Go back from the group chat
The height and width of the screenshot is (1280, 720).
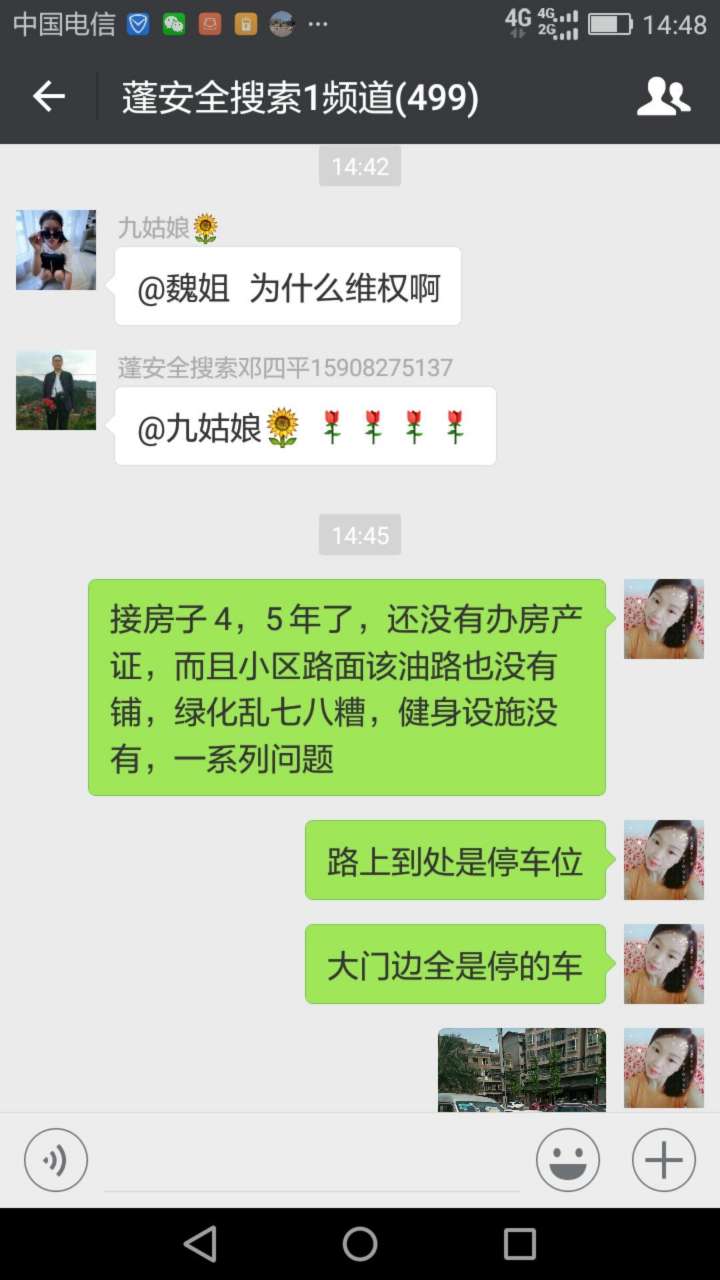click(48, 97)
